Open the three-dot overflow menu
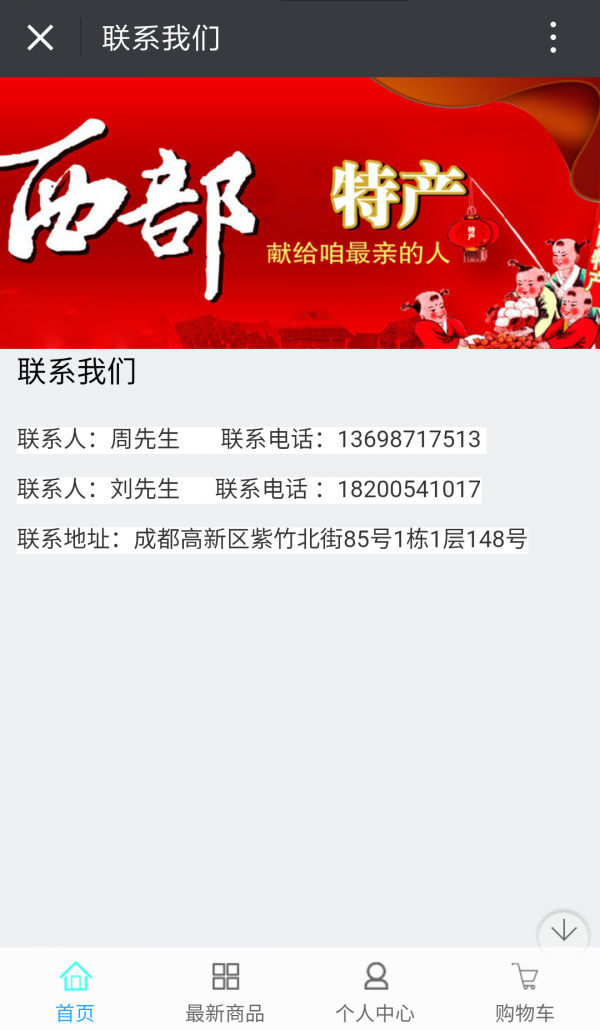The image size is (600, 1030). 553,38
